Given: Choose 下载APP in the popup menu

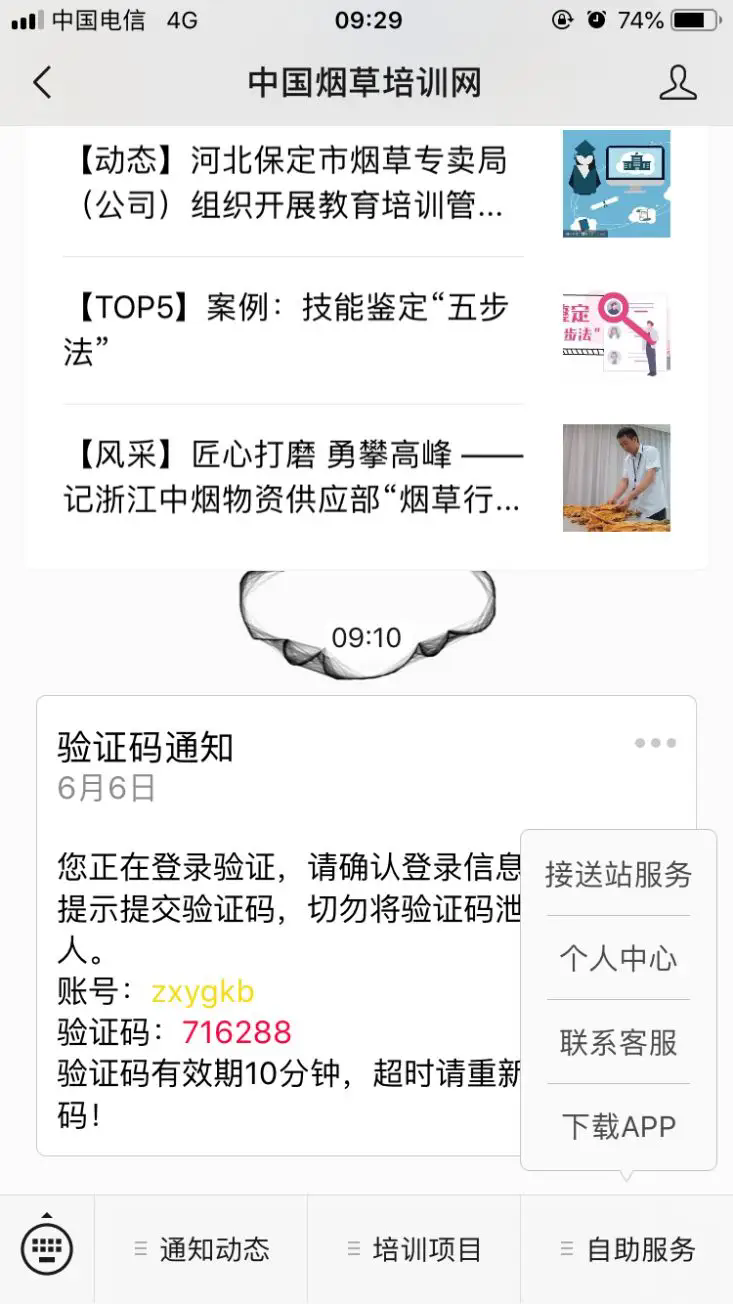Looking at the screenshot, I should (x=618, y=1127).
